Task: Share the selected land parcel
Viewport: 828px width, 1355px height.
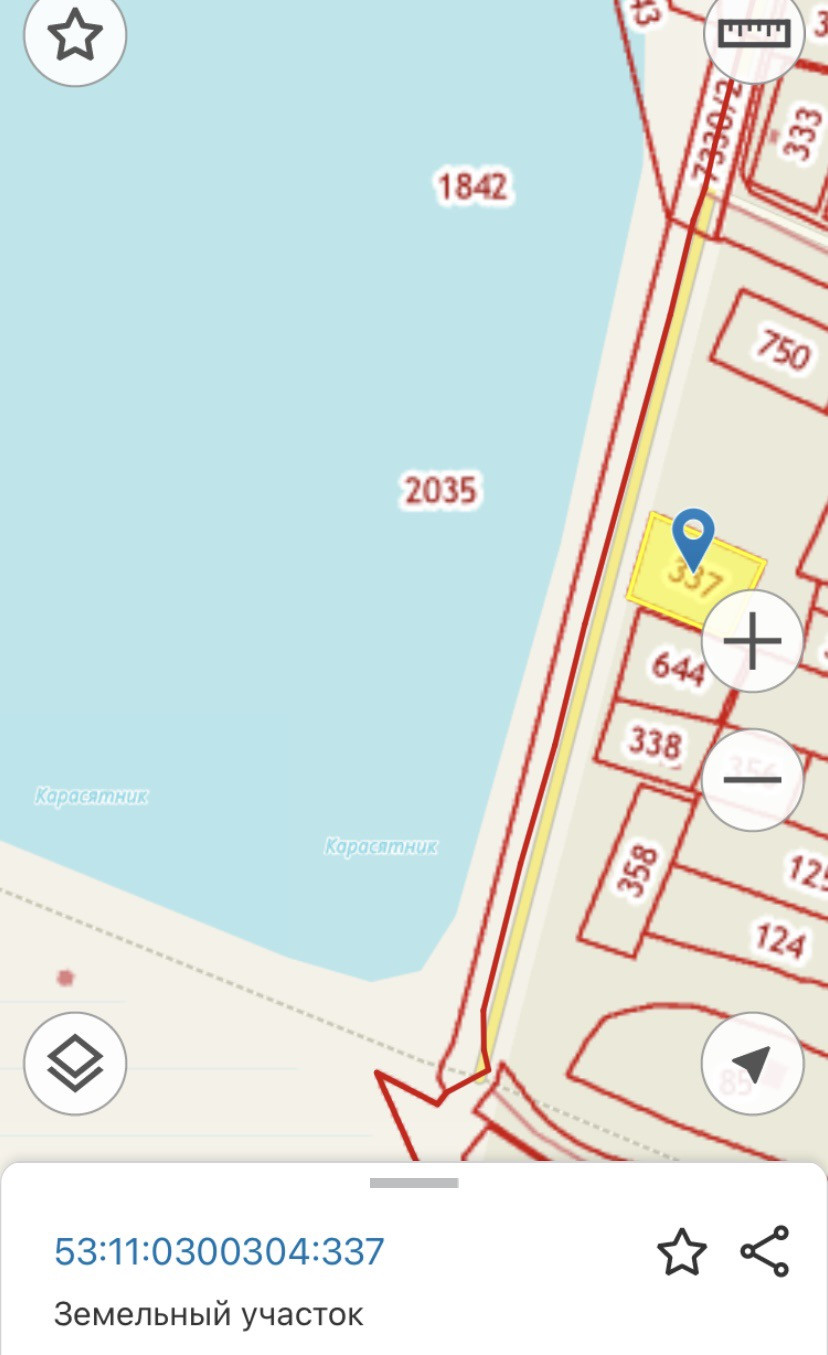Action: pyautogui.click(x=765, y=1251)
